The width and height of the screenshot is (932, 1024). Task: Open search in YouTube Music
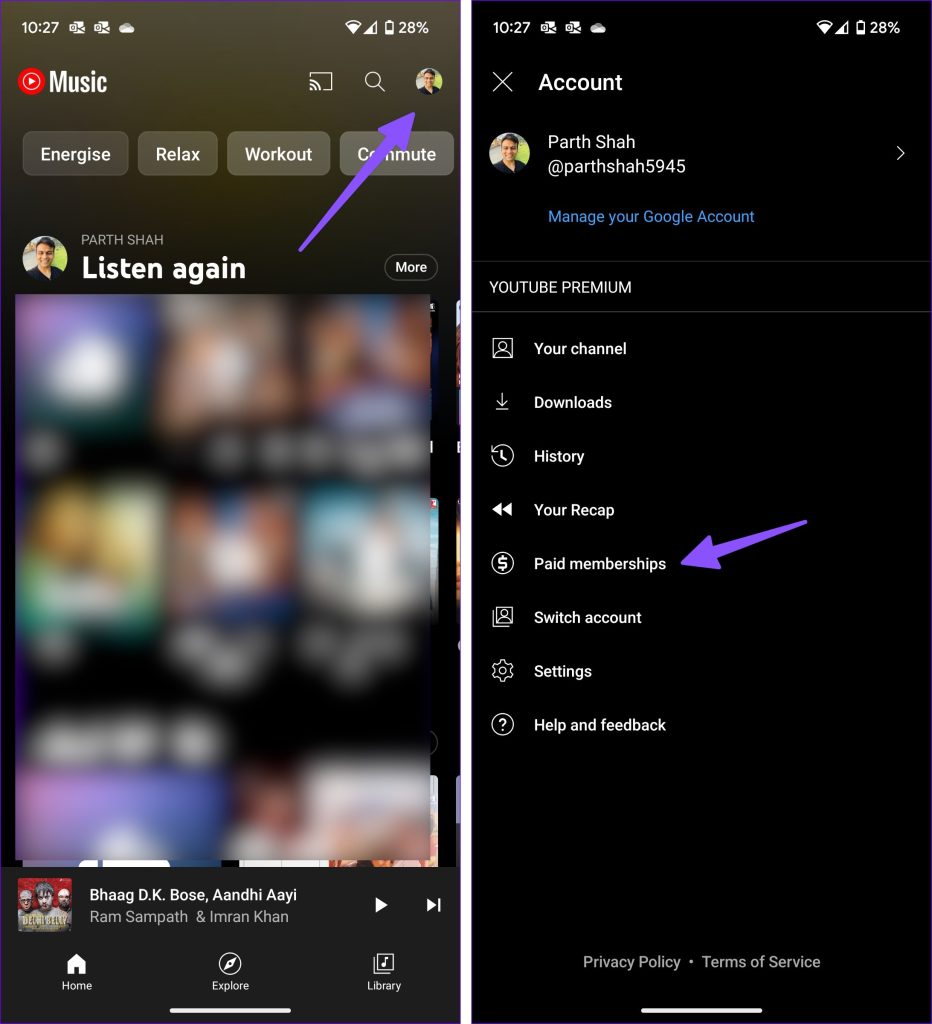click(x=374, y=82)
